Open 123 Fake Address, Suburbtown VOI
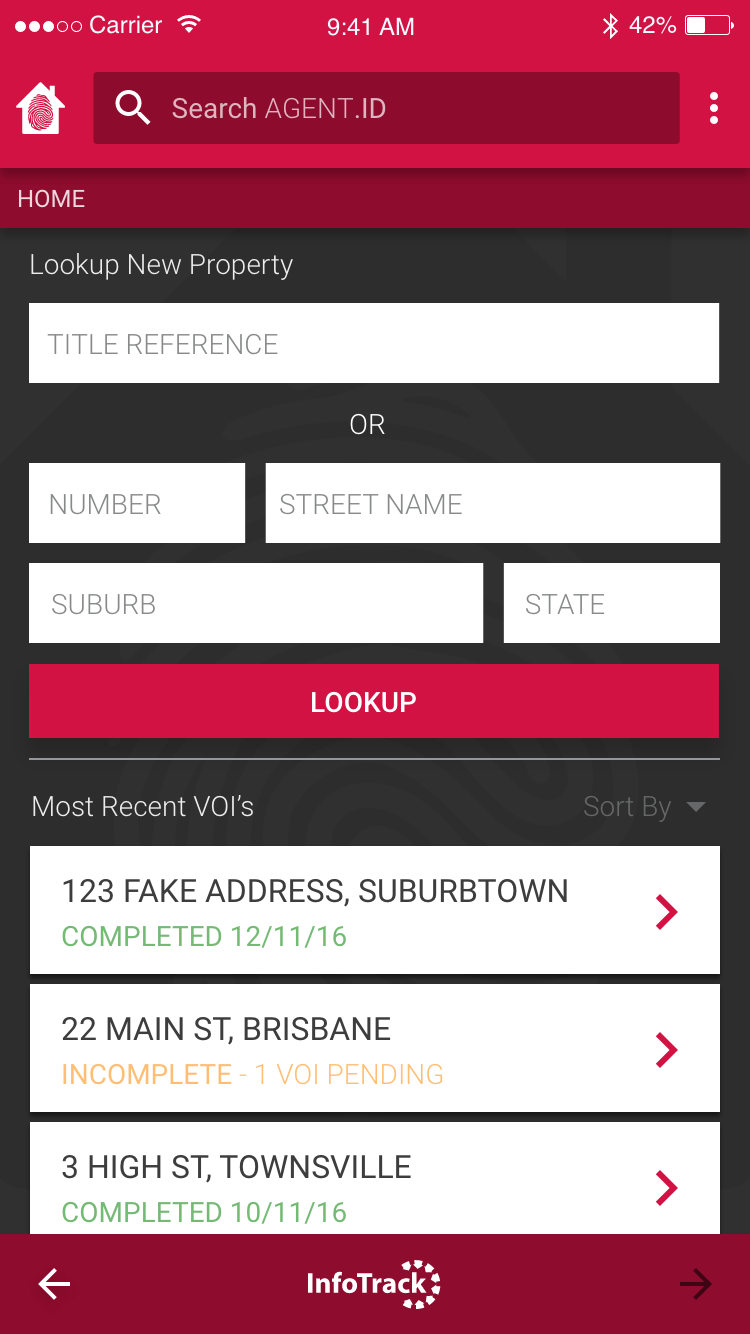750x1334 pixels. (x=375, y=910)
